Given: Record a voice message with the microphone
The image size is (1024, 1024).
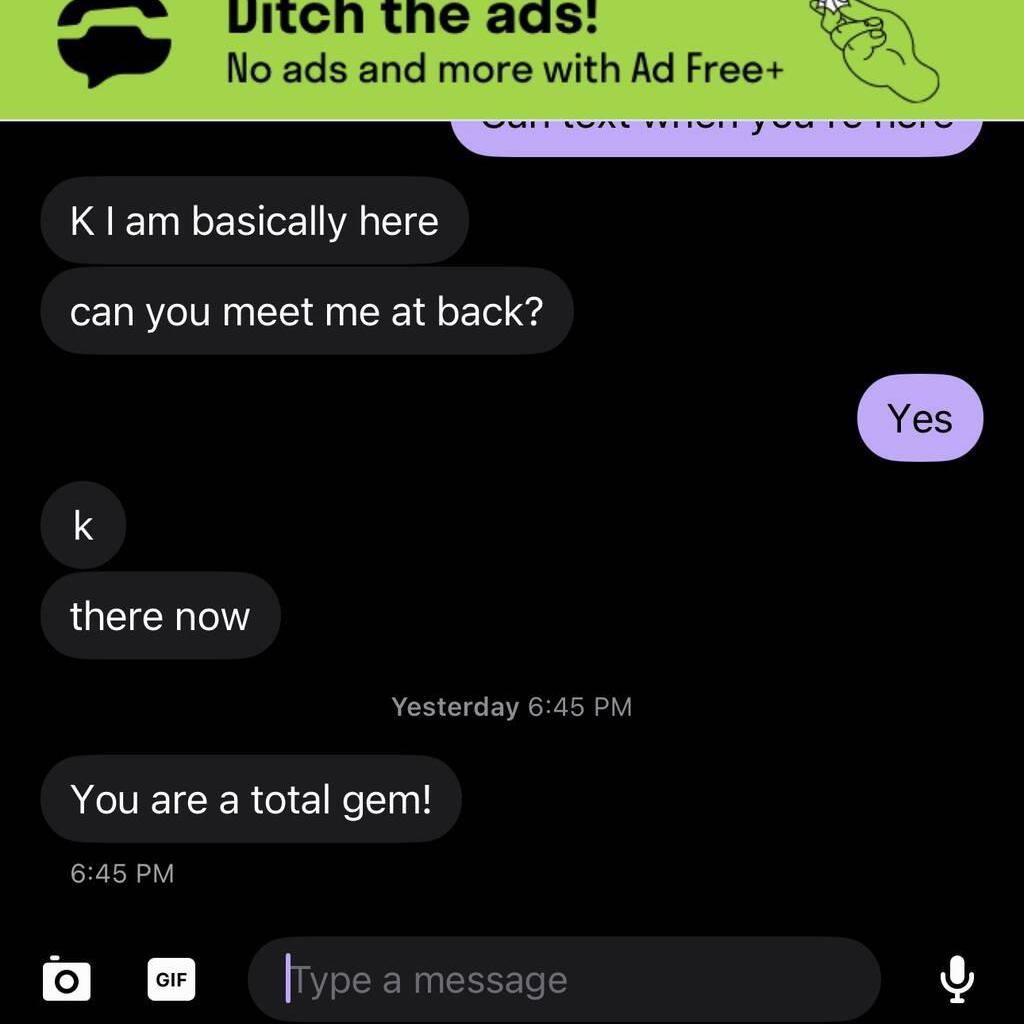Looking at the screenshot, I should [957, 979].
